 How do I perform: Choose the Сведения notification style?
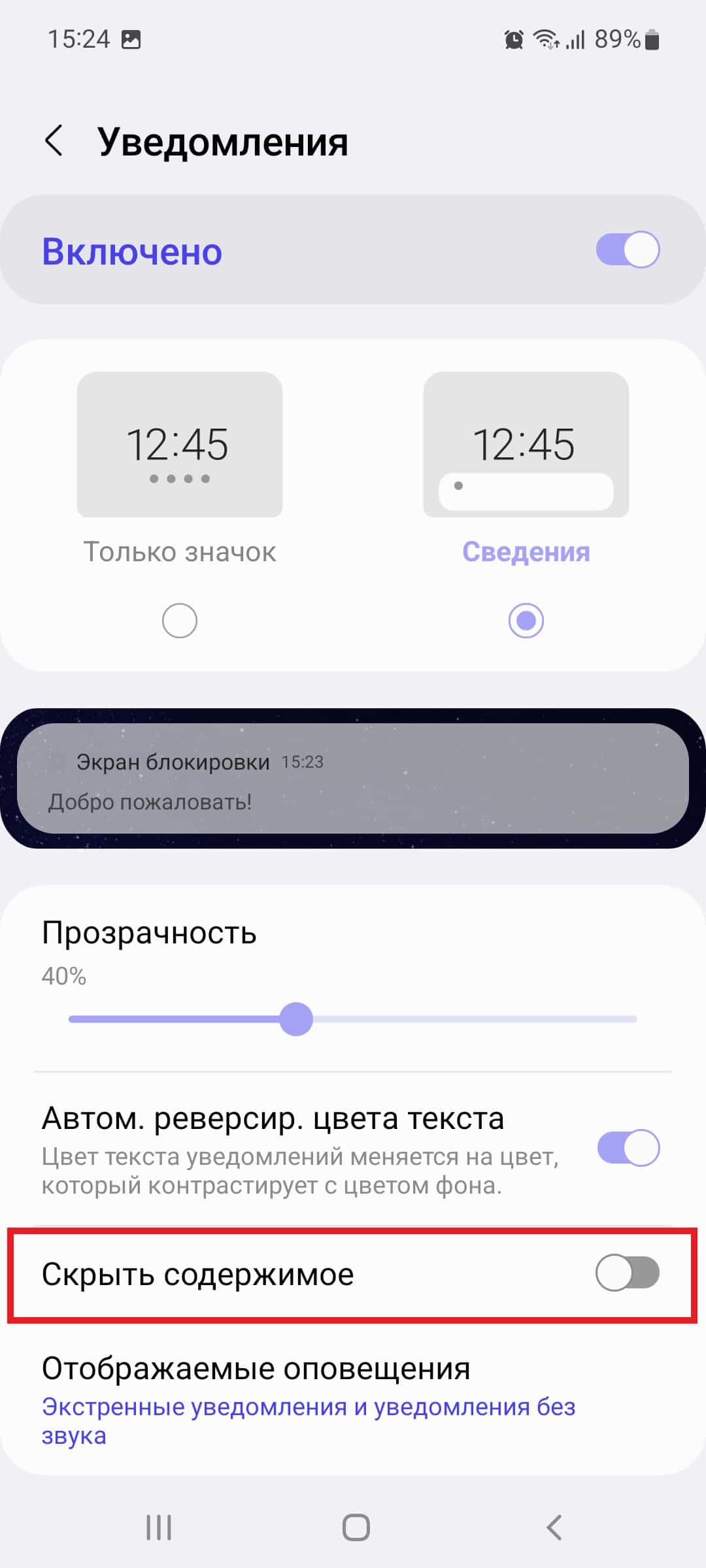click(x=526, y=620)
